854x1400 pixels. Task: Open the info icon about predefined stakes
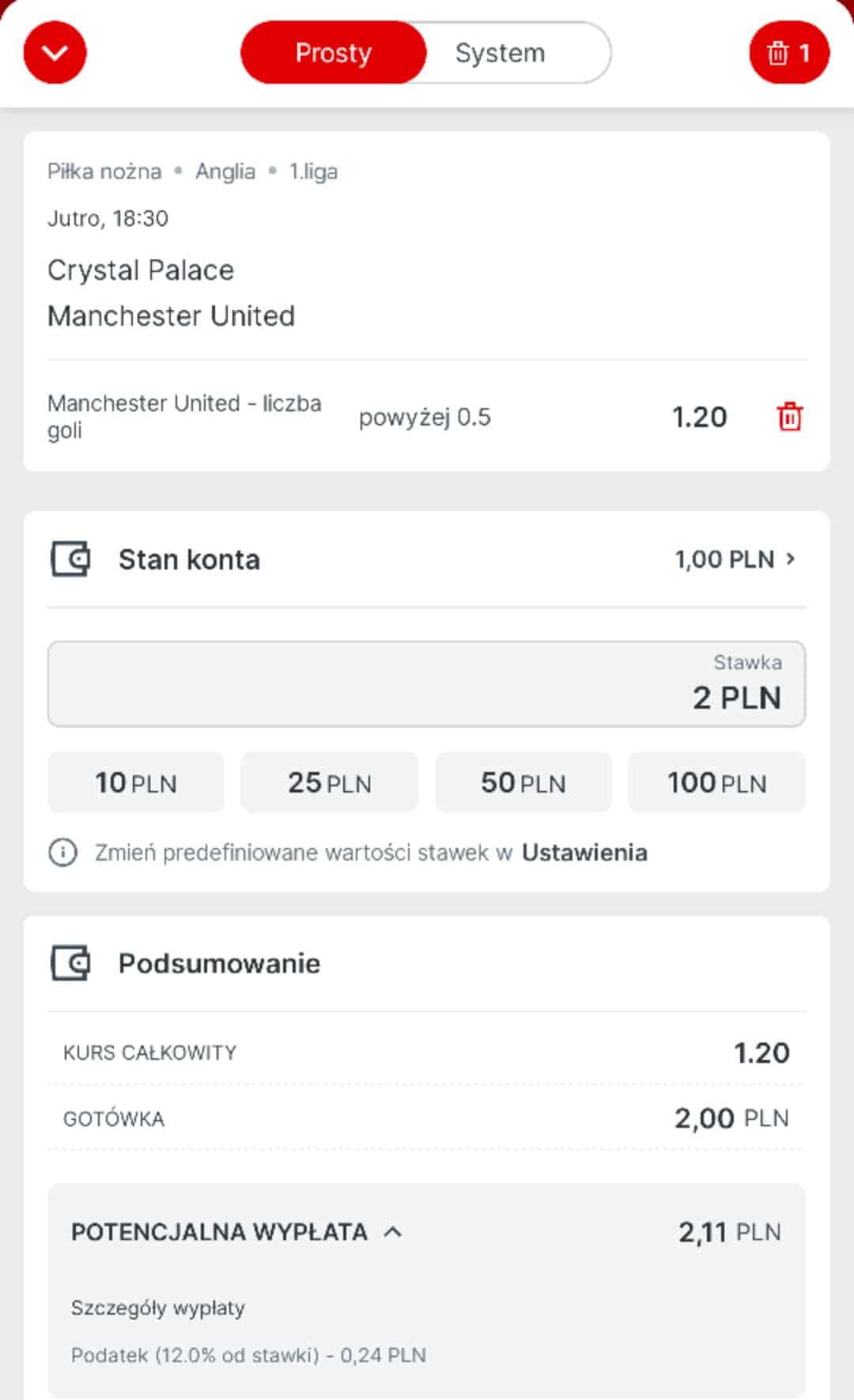[62, 852]
